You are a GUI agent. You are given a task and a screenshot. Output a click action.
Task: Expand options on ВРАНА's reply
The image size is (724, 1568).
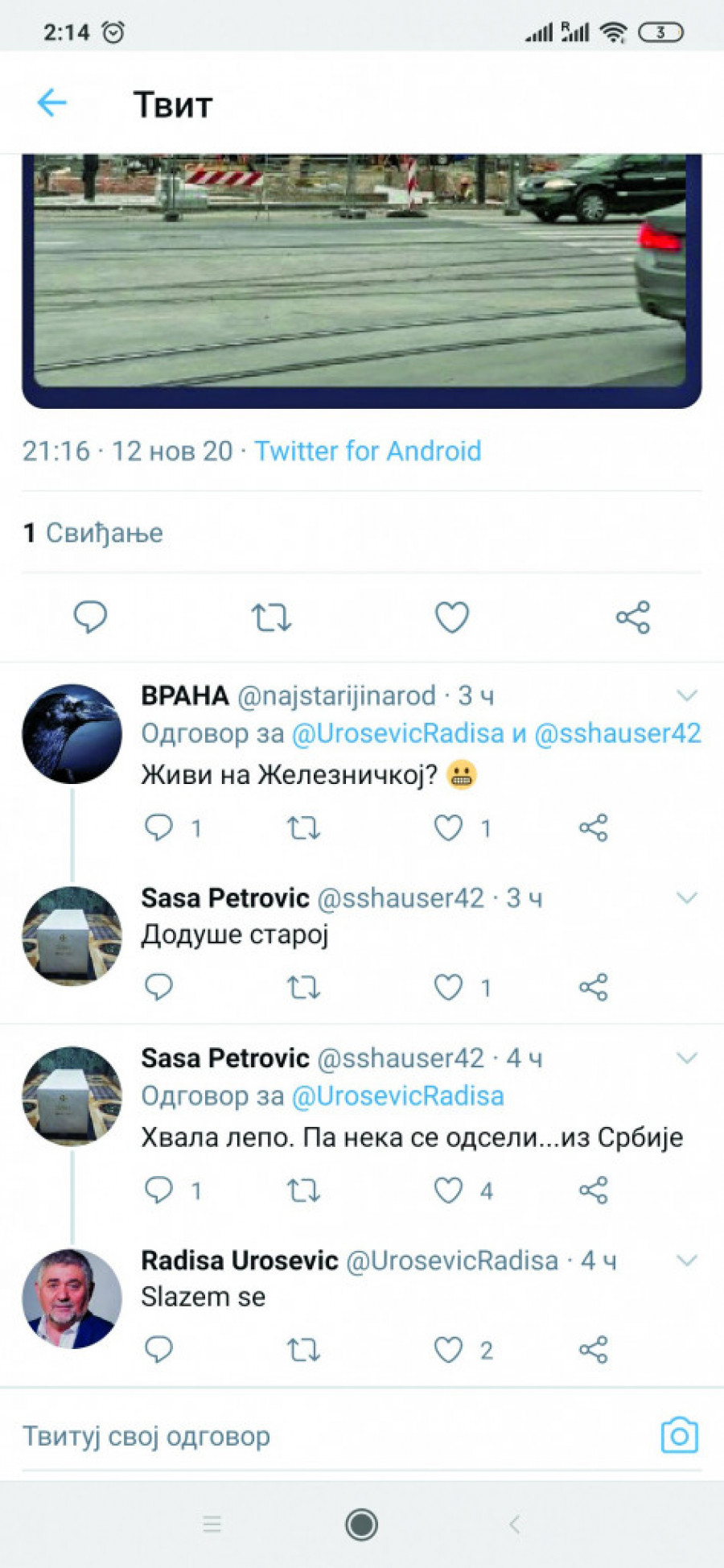coord(686,695)
